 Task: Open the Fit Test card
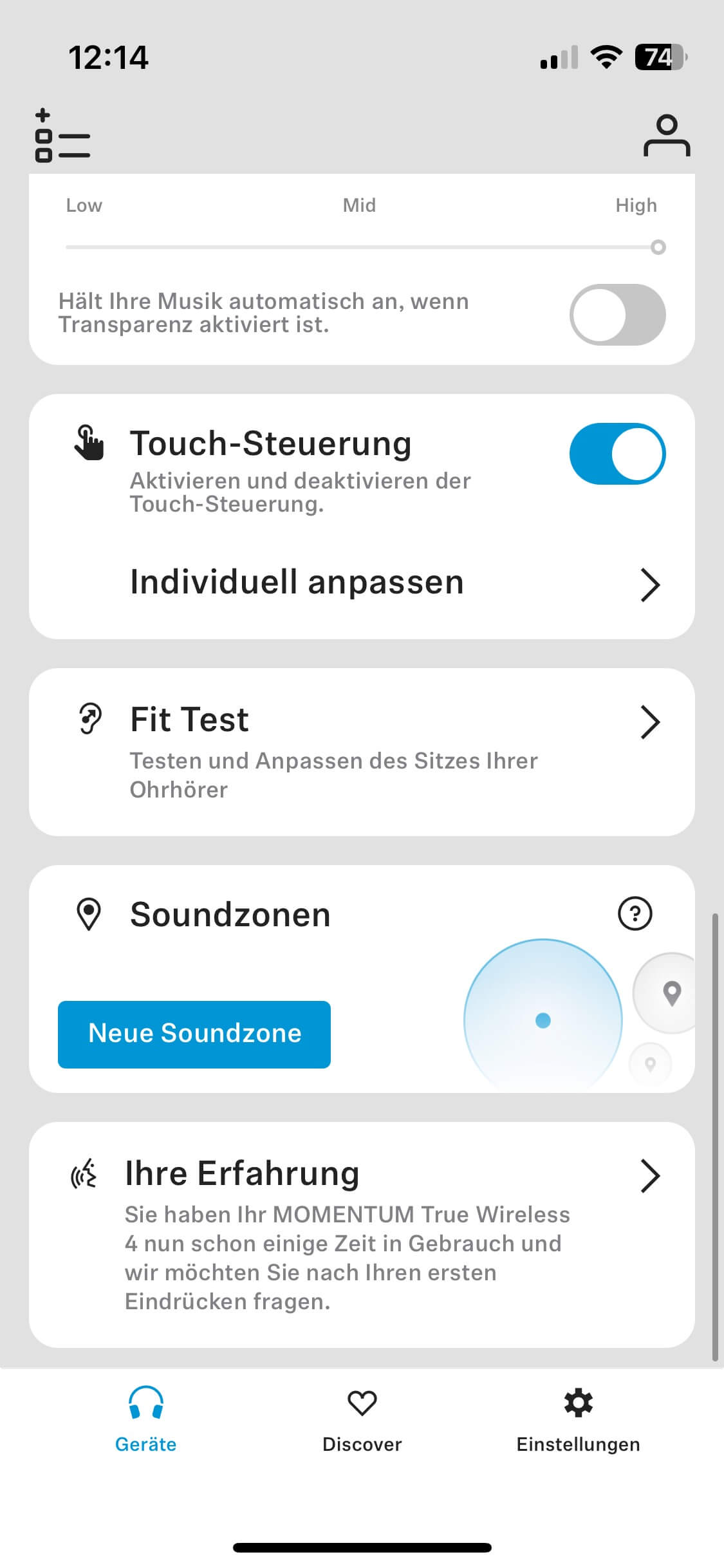[x=362, y=752]
